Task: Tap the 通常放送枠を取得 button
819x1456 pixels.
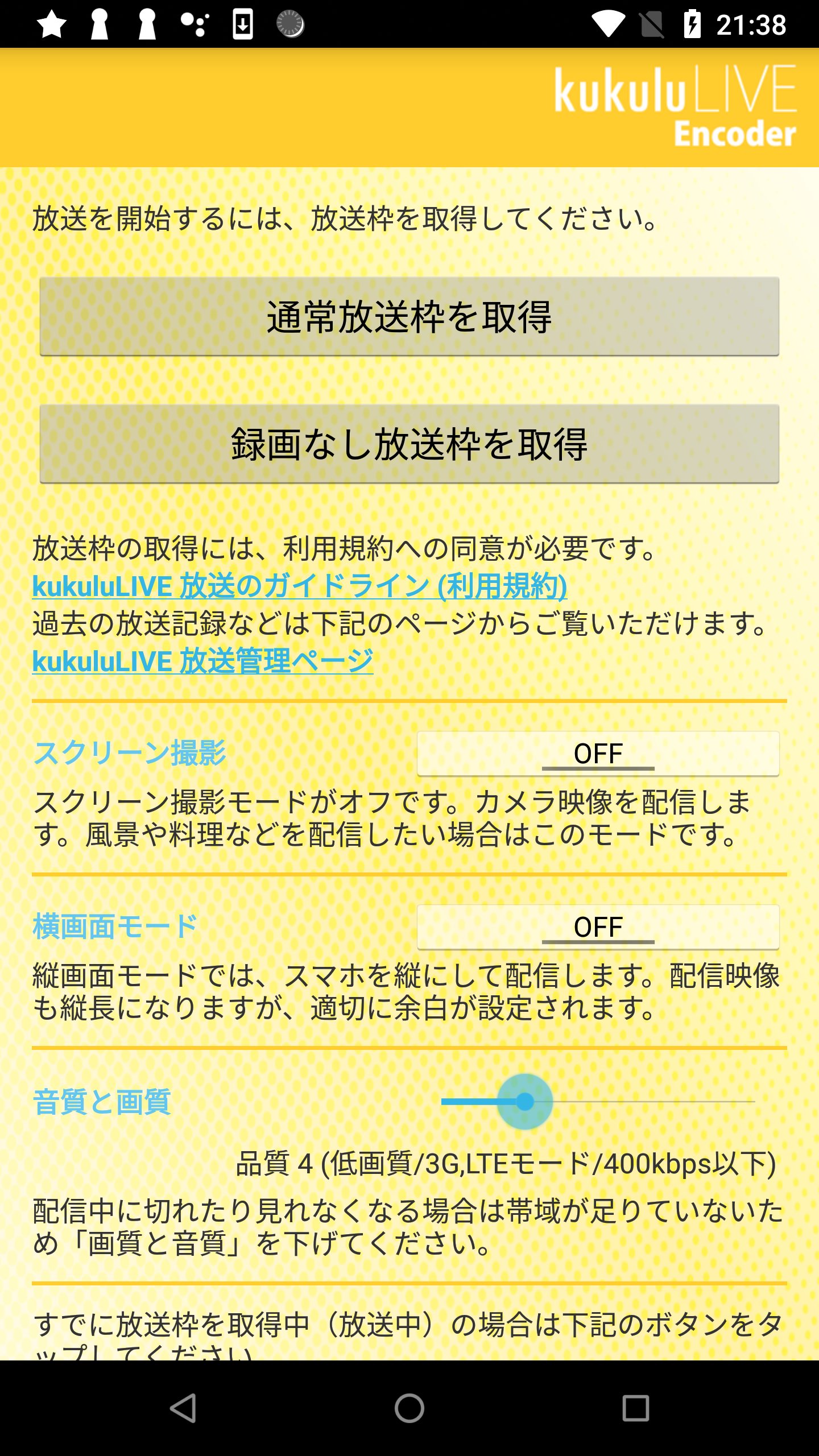Action: click(409, 317)
